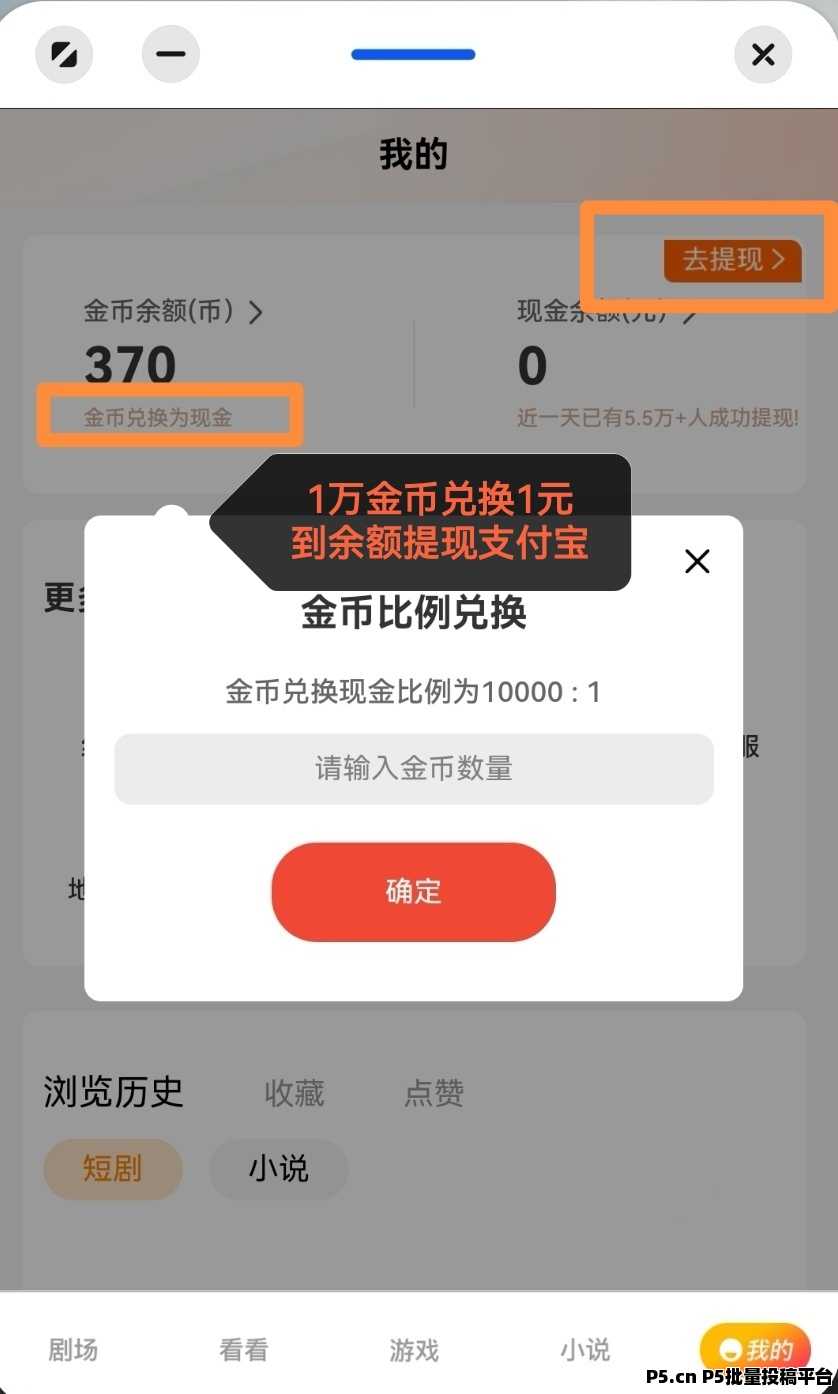The image size is (838, 1394).
Task: Tap the 请输入金币数量 input field
Action: 413,768
